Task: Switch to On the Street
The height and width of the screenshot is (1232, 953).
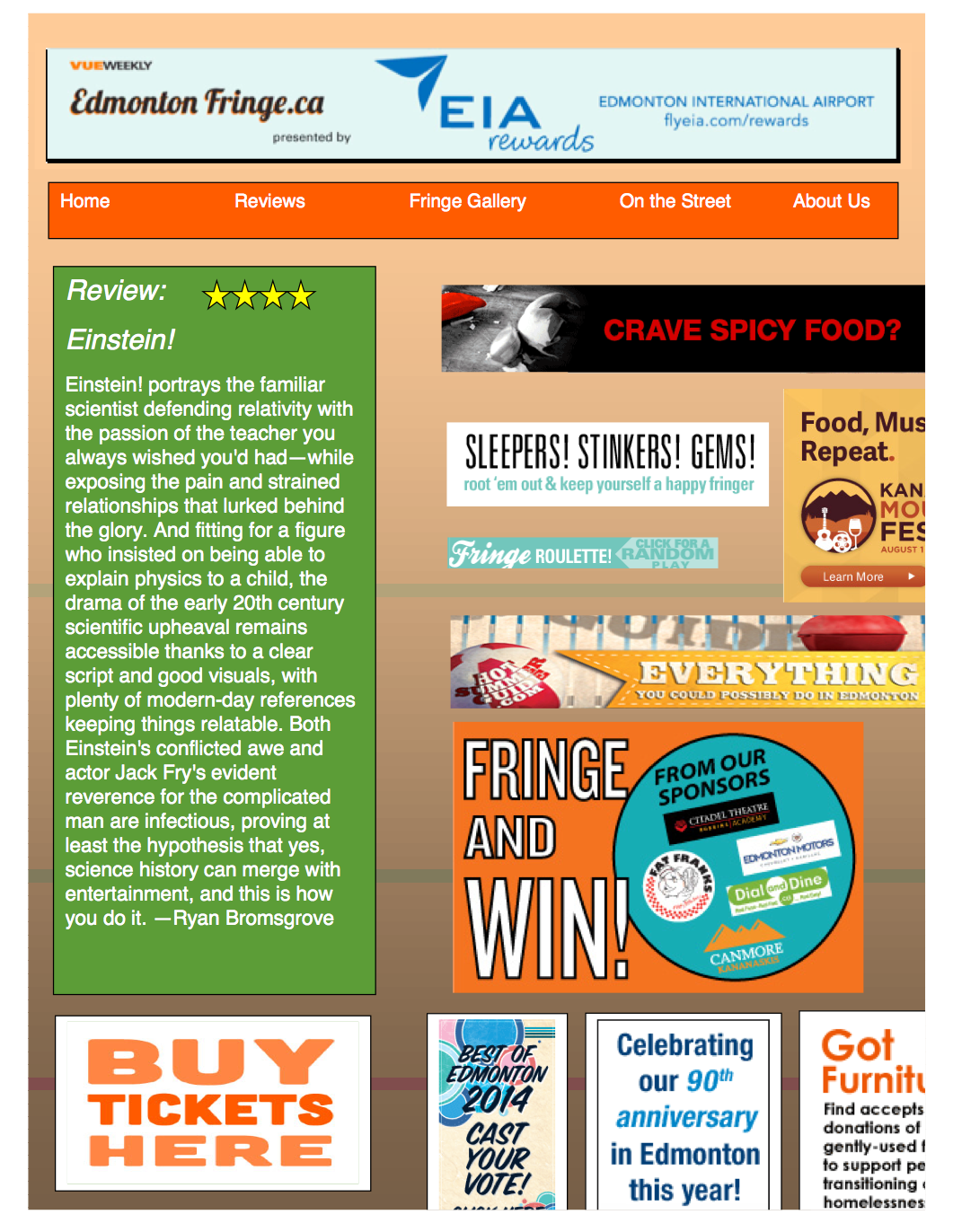Action: coord(675,201)
